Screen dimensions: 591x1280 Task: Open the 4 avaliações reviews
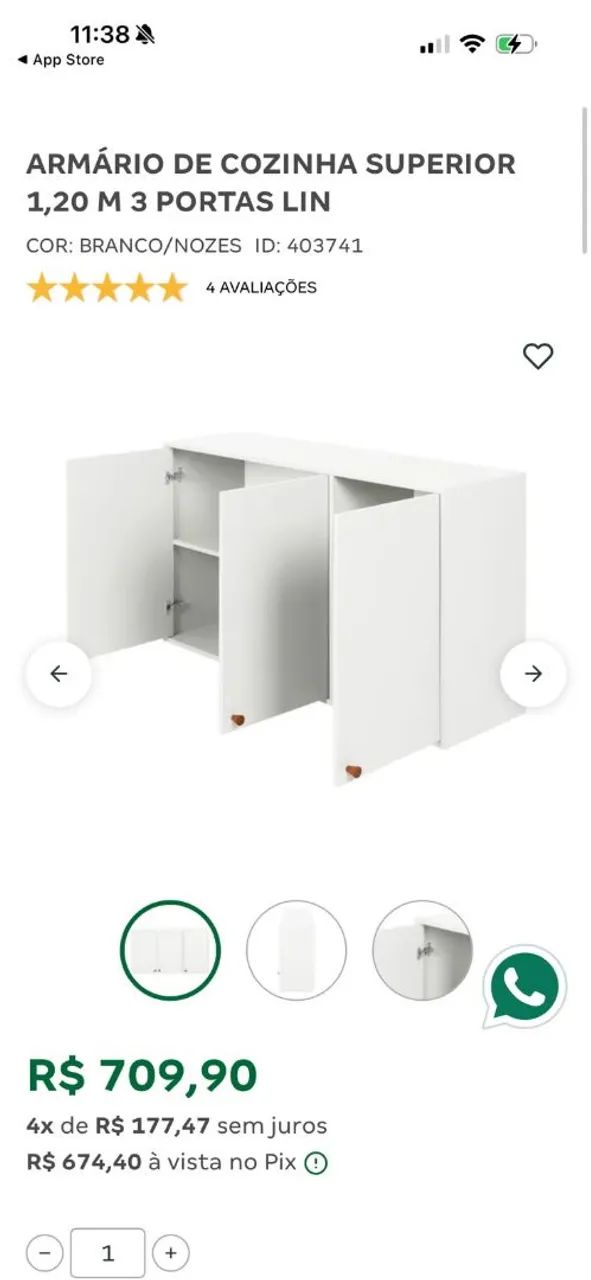click(x=261, y=288)
